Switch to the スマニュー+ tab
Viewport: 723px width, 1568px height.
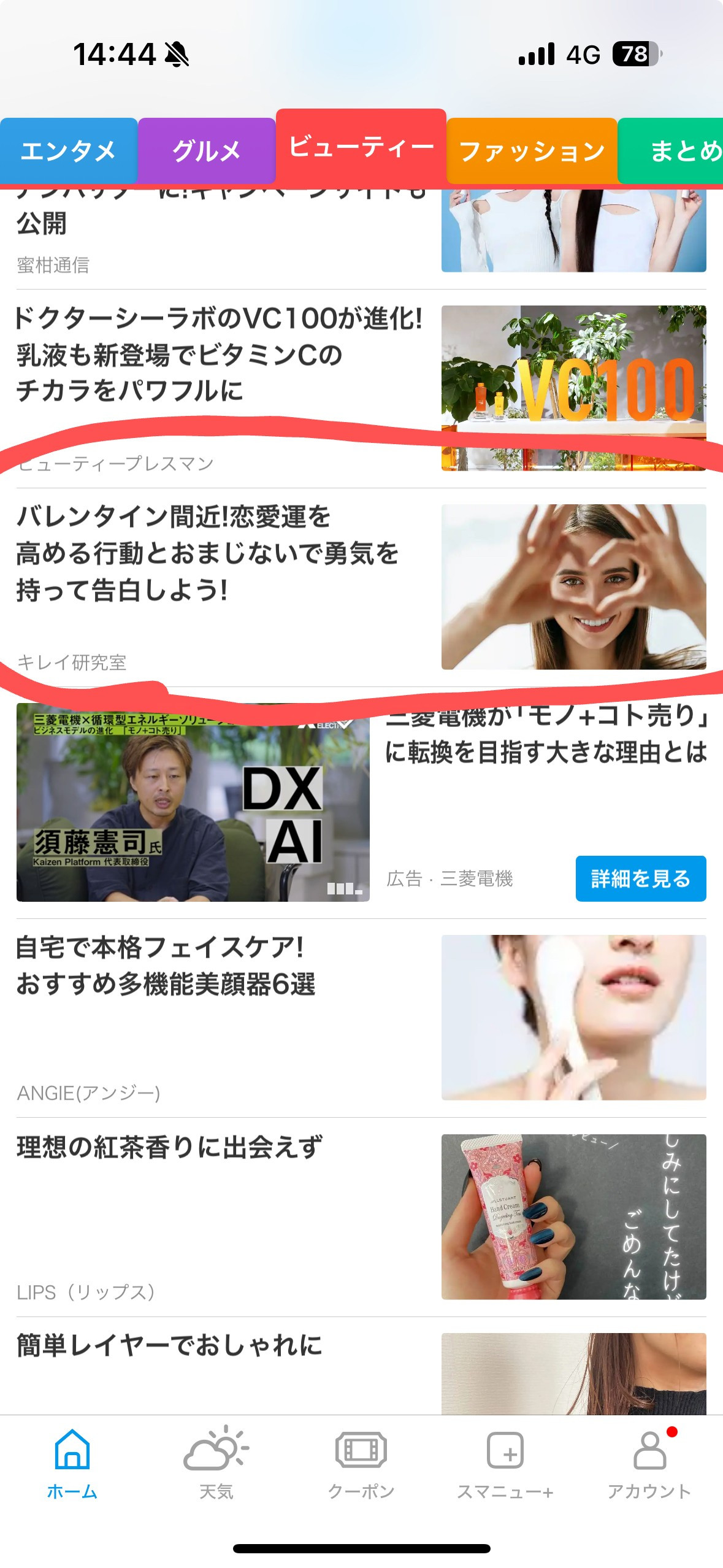pyautogui.click(x=505, y=1464)
